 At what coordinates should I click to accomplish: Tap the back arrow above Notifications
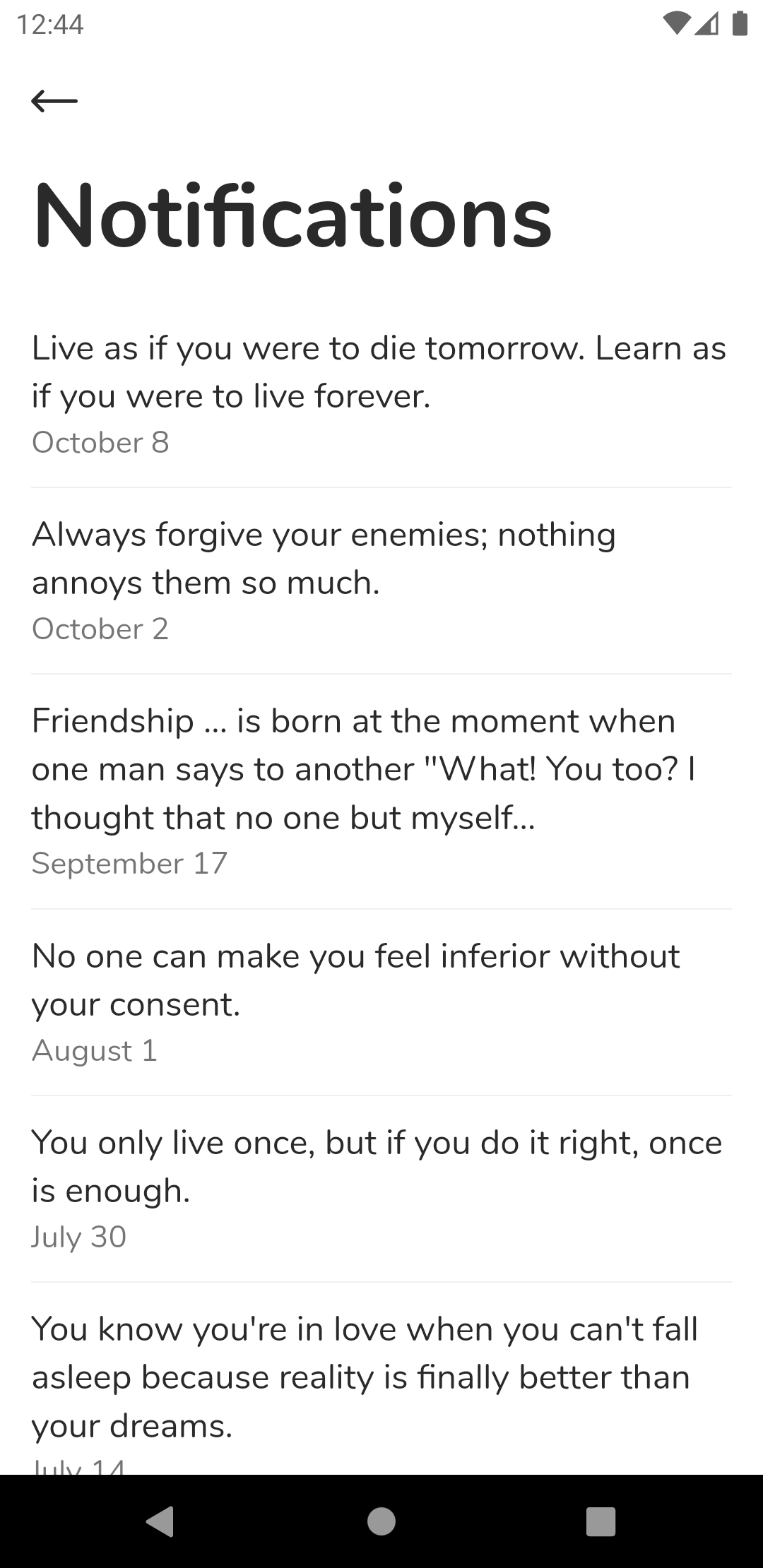(x=54, y=101)
